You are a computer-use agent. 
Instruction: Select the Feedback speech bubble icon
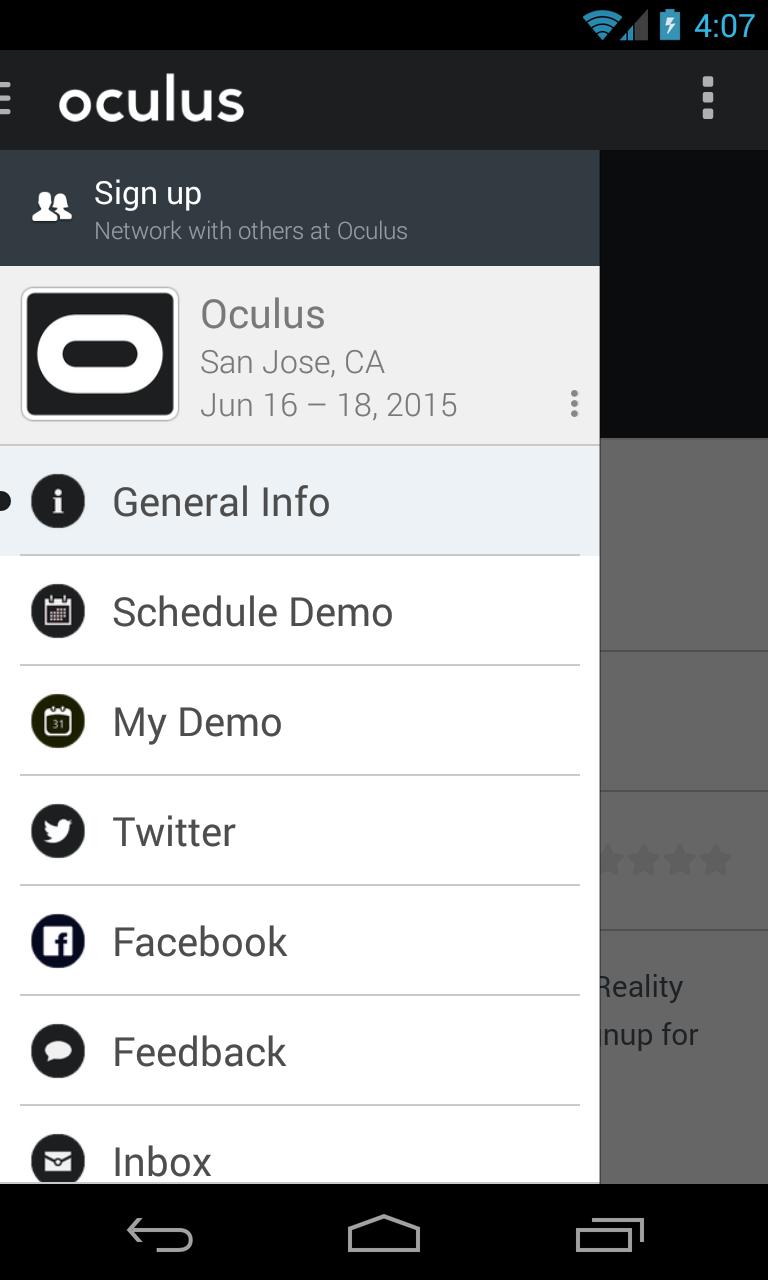[x=57, y=1051]
